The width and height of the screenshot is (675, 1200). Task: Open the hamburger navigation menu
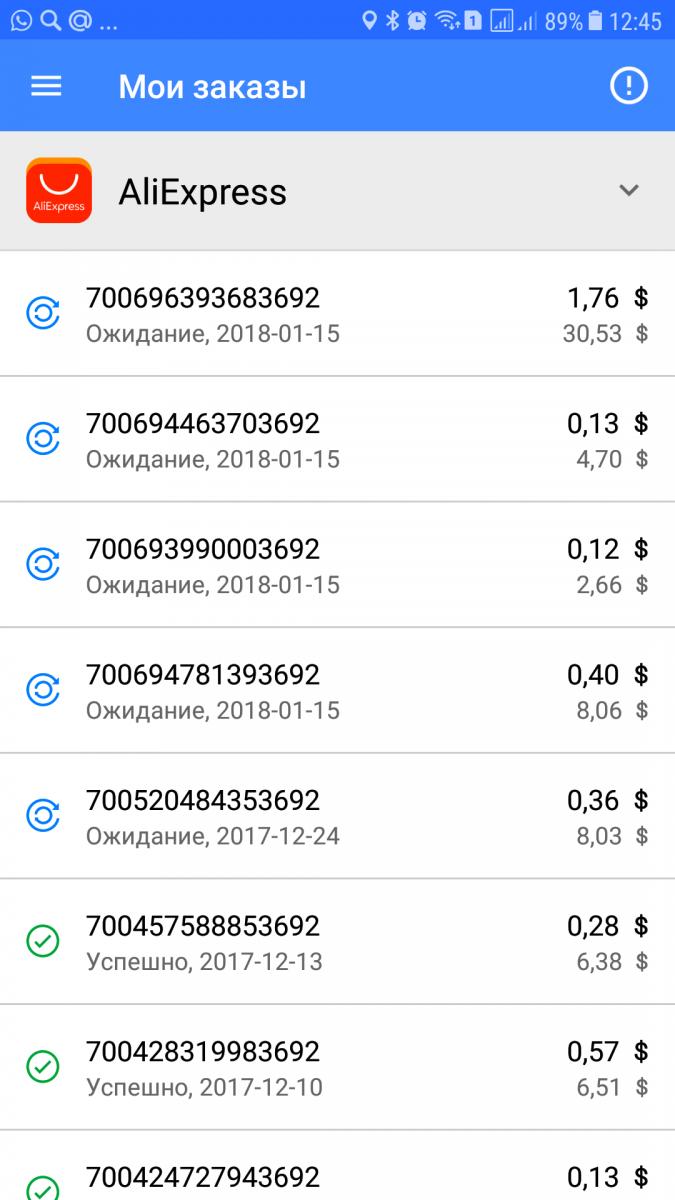click(x=46, y=87)
